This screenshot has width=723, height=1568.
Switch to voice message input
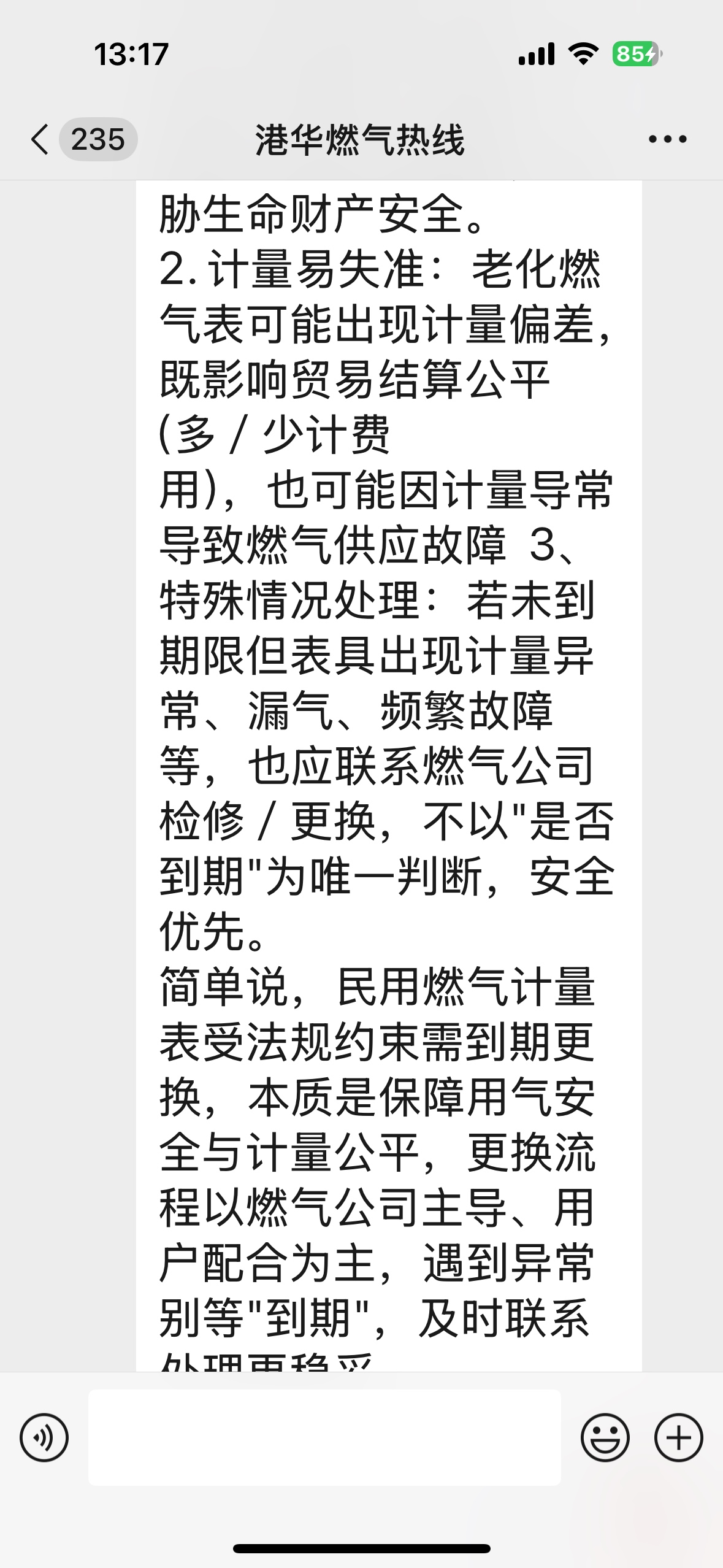click(x=44, y=1437)
